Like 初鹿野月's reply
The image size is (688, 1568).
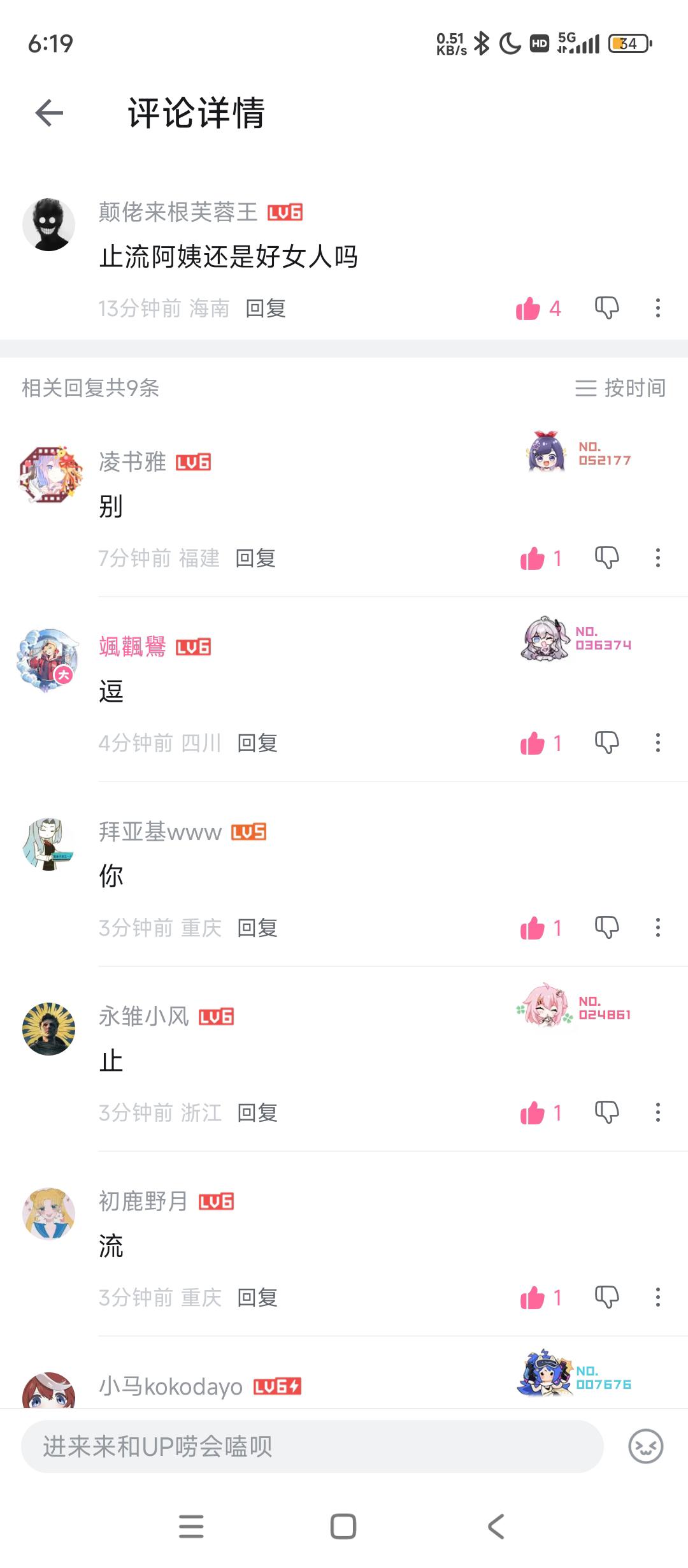pos(533,1298)
